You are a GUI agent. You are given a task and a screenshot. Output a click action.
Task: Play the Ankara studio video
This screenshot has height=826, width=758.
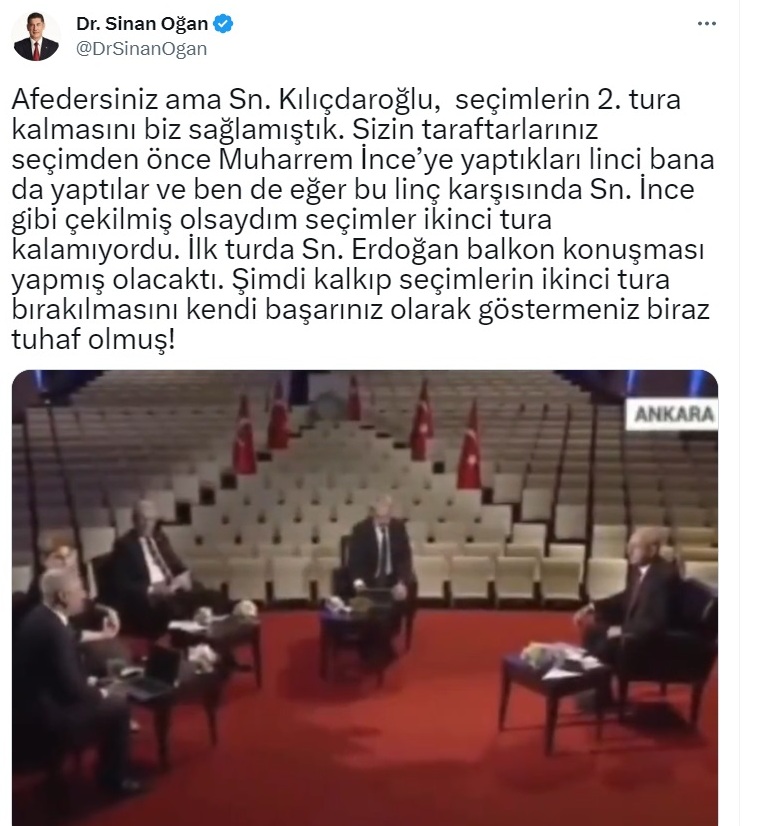(365, 596)
